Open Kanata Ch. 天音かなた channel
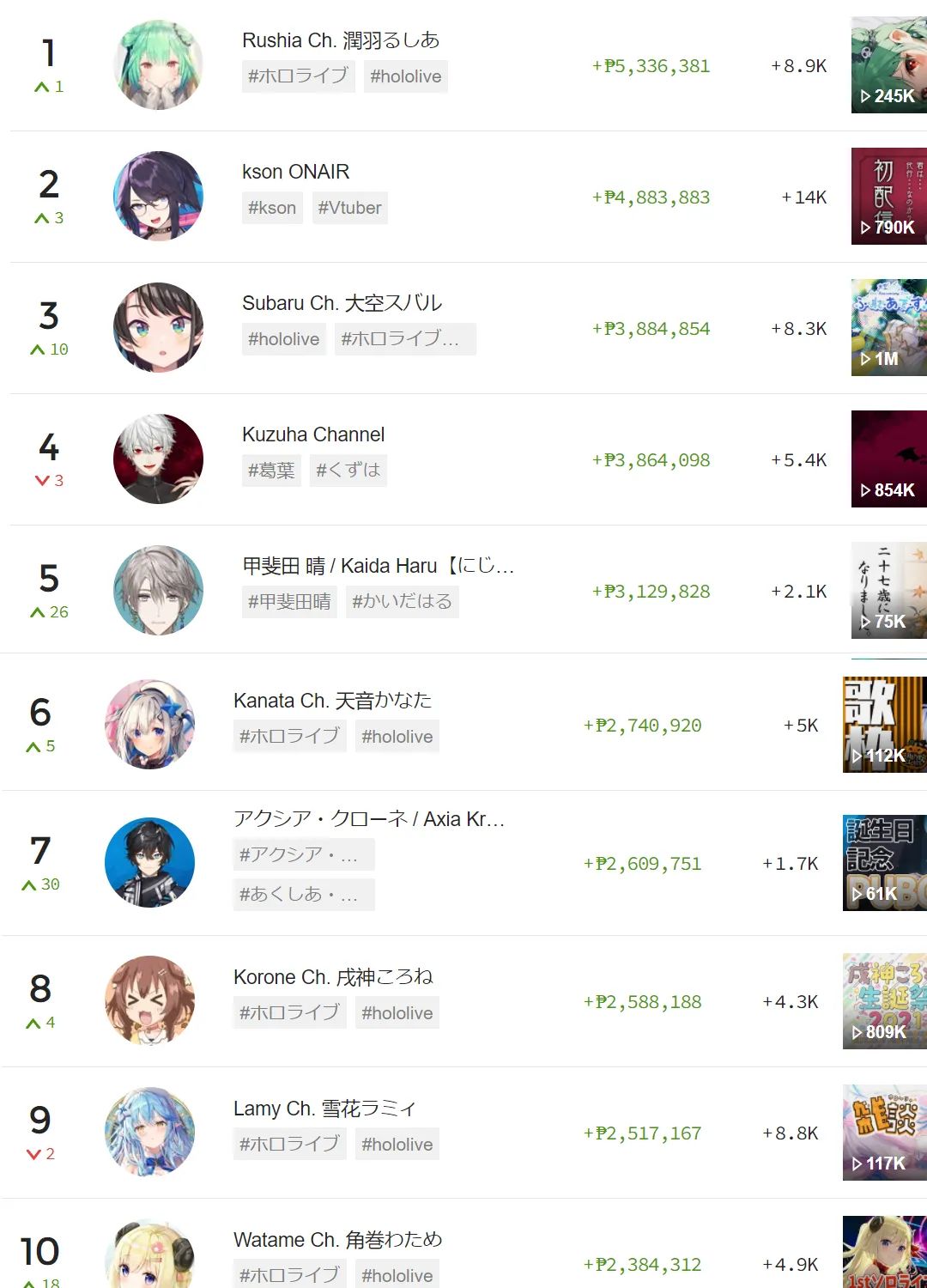The height and width of the screenshot is (1288, 927). (332, 701)
